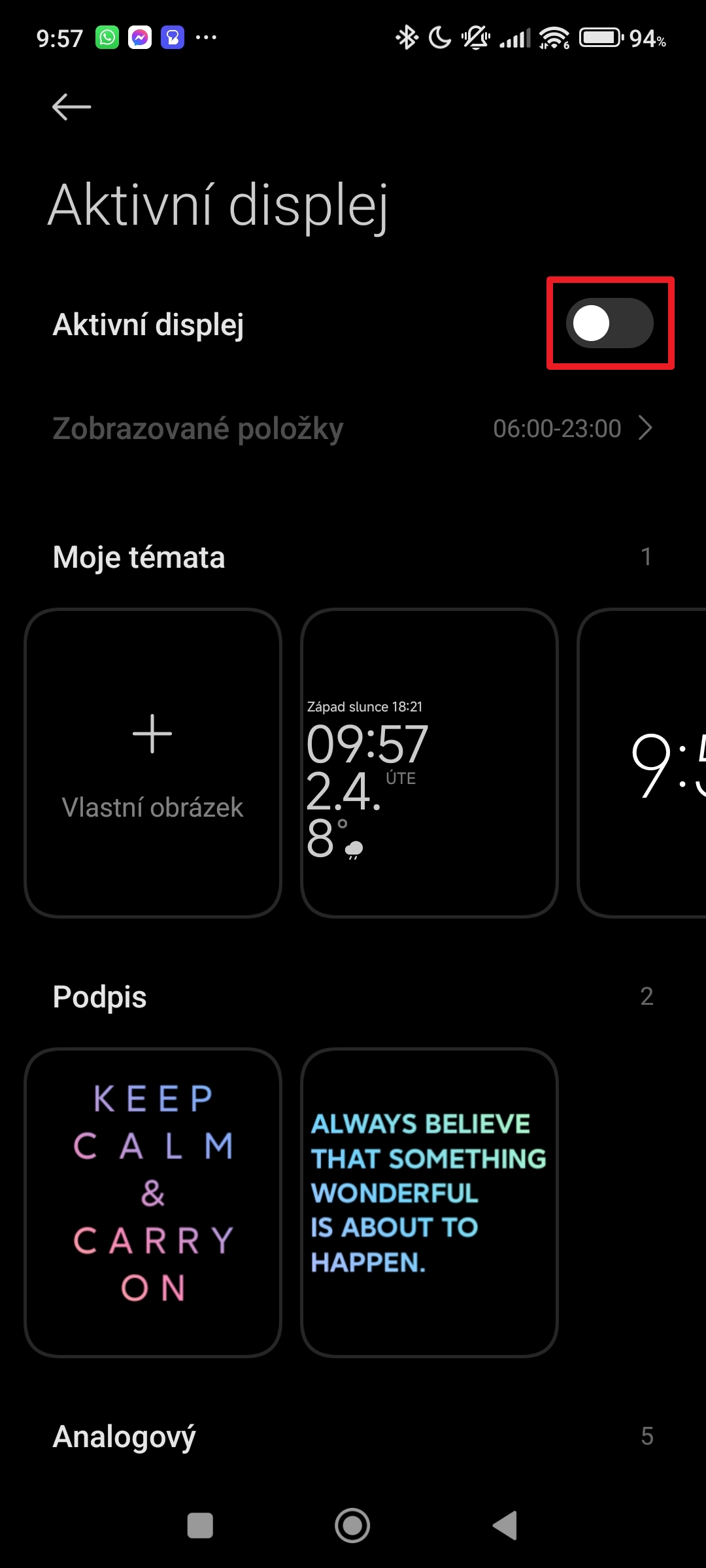Open Zobrazované položky schedule settings

click(353, 429)
